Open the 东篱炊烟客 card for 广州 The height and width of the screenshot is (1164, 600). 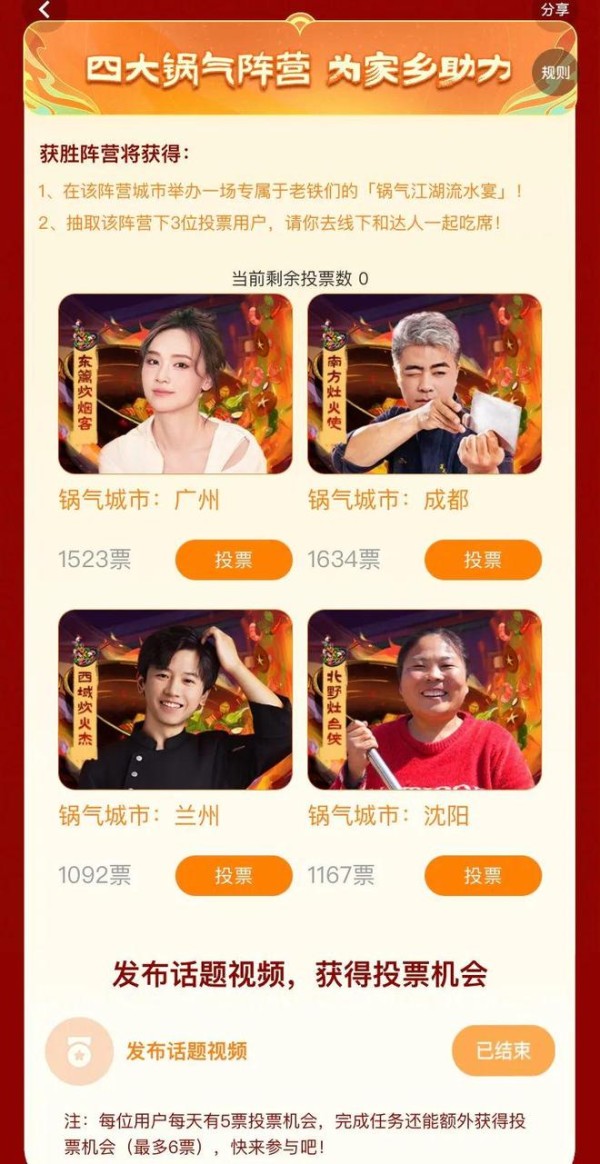[x=175, y=383]
